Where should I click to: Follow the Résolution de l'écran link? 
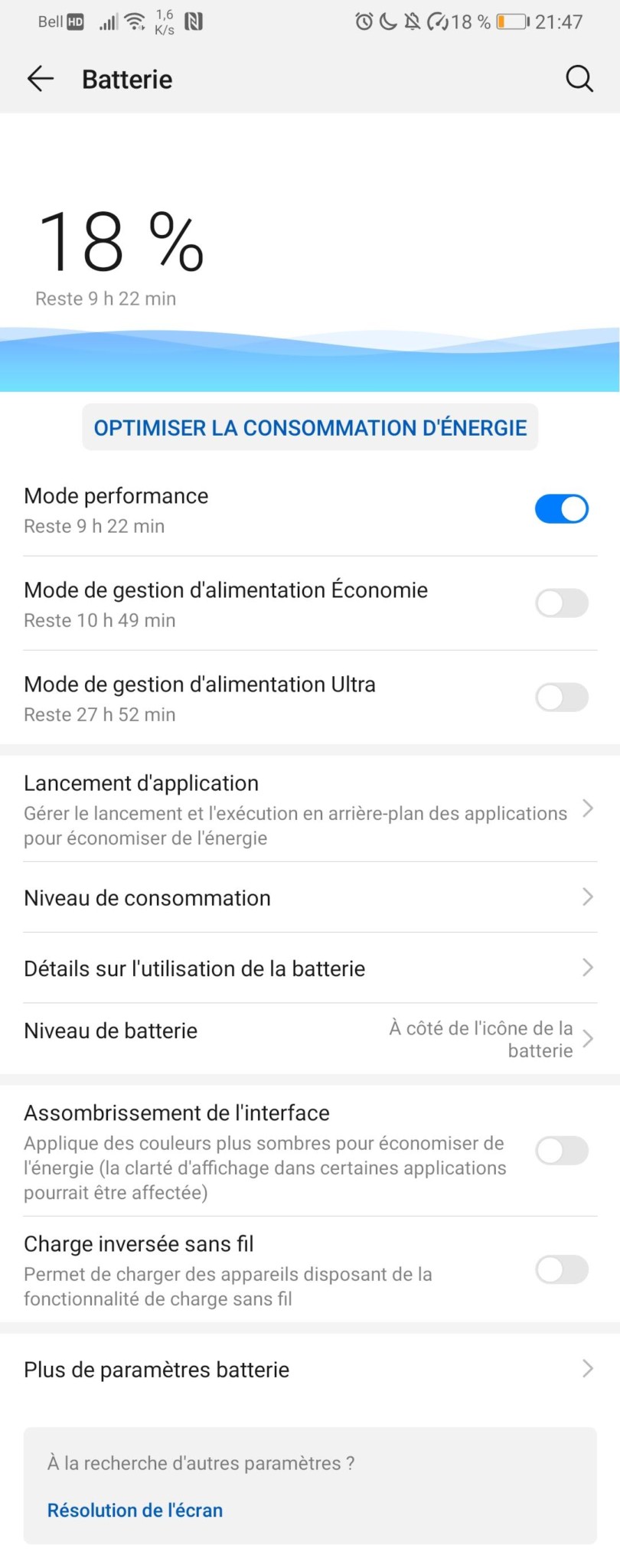[x=135, y=1510]
